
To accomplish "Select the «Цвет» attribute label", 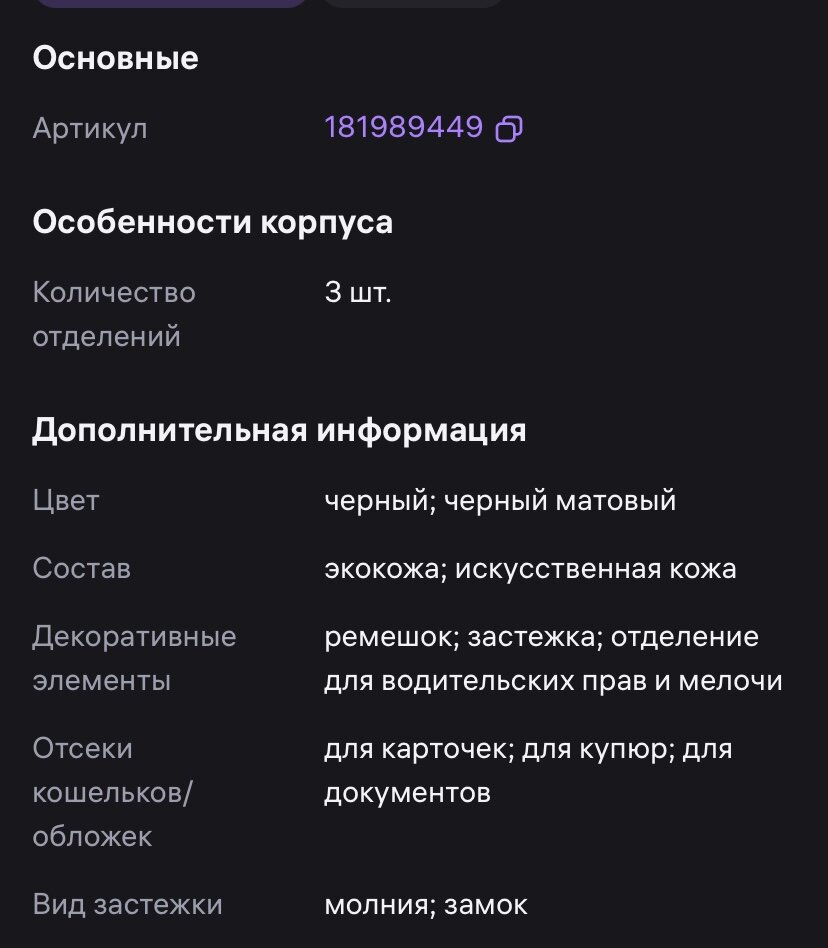I will (x=66, y=500).
